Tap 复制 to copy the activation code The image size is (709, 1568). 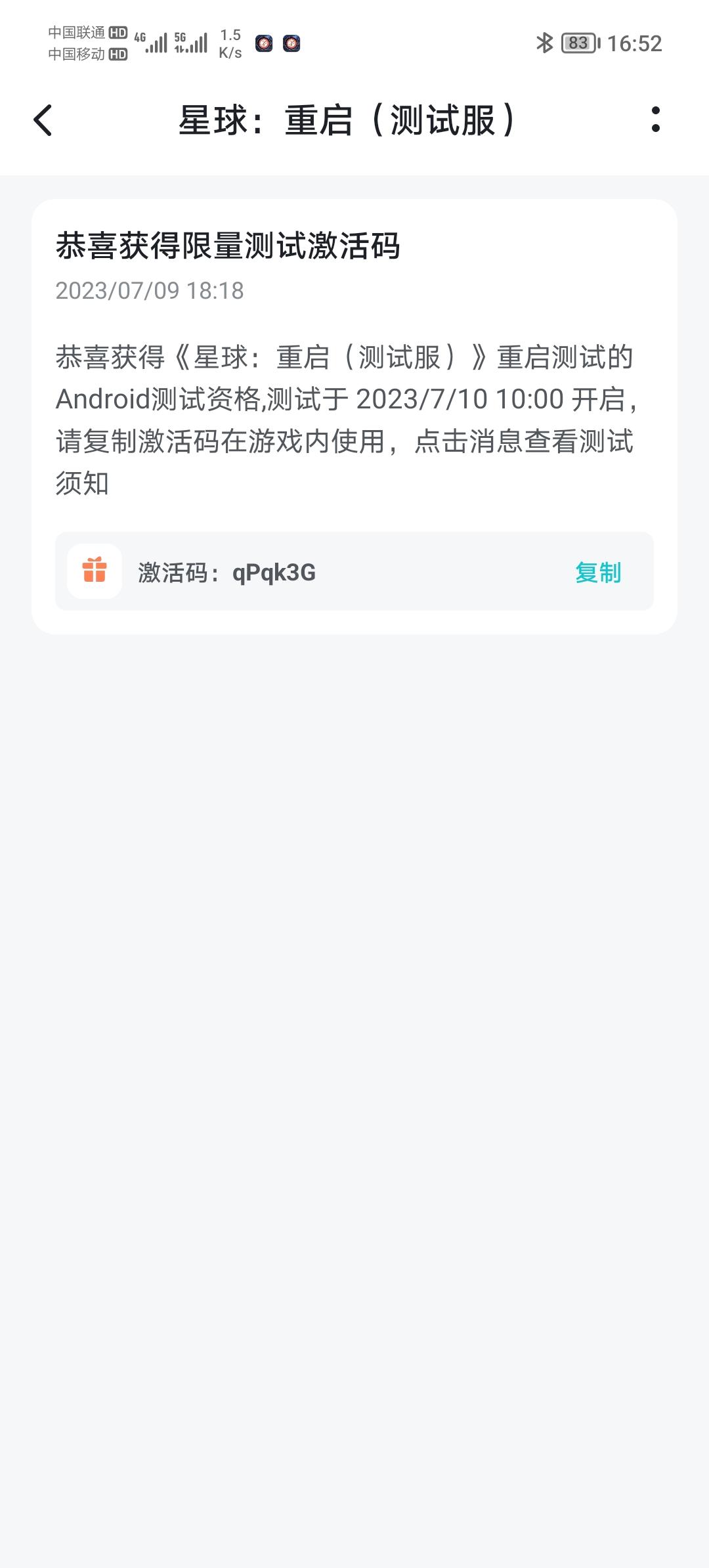tap(598, 573)
